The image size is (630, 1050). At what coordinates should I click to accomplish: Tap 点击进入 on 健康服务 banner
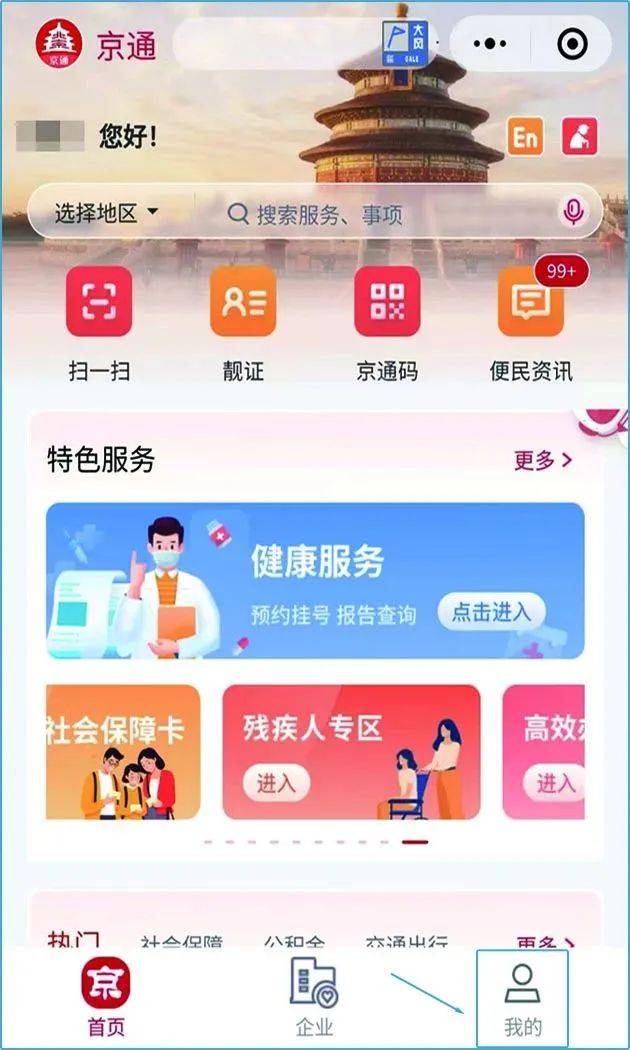(490, 612)
